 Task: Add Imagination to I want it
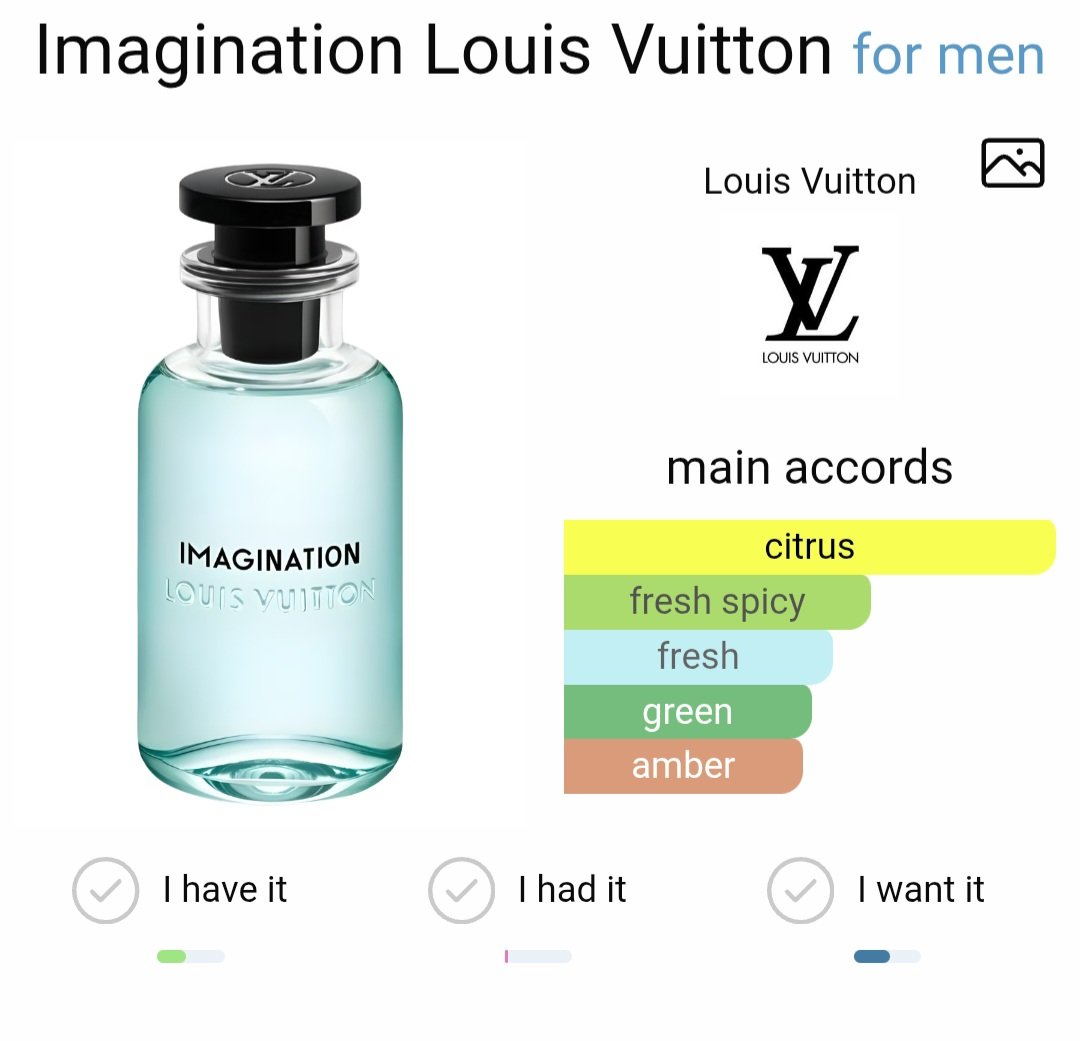800,889
